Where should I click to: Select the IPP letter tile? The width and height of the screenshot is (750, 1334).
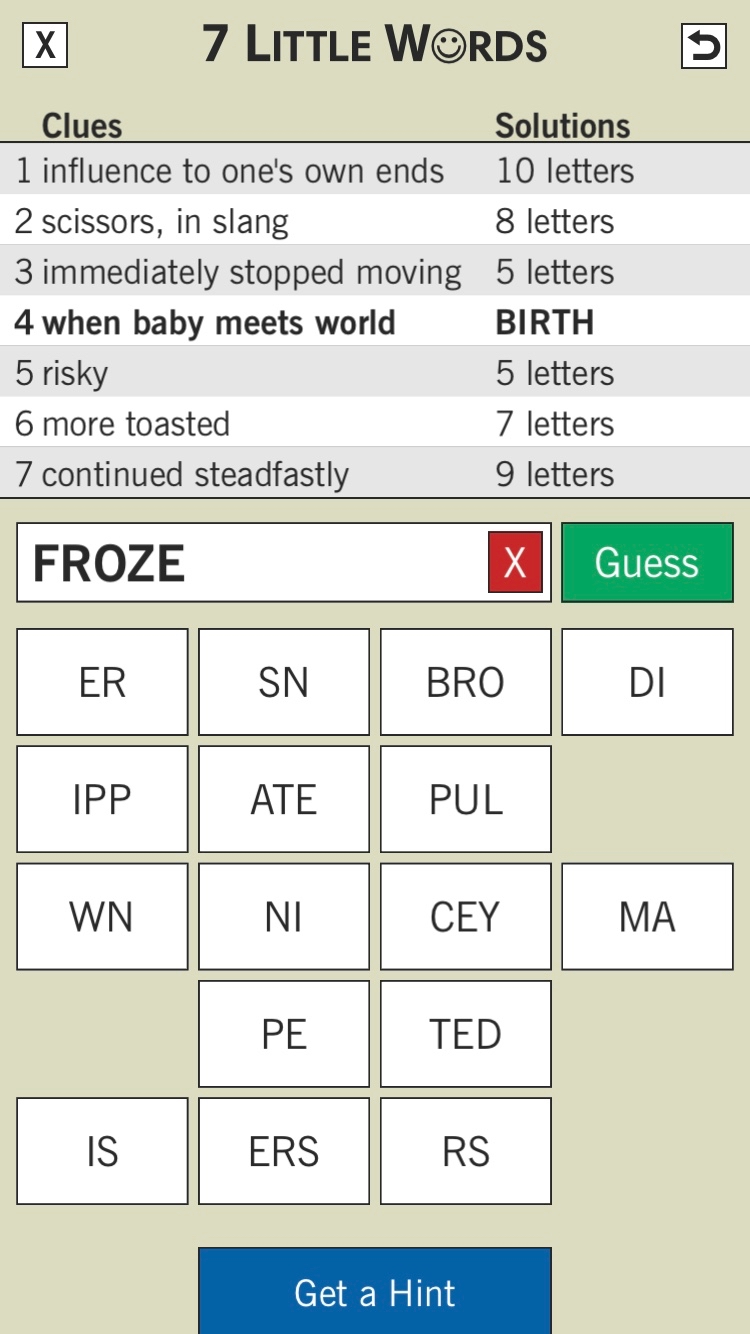point(101,798)
